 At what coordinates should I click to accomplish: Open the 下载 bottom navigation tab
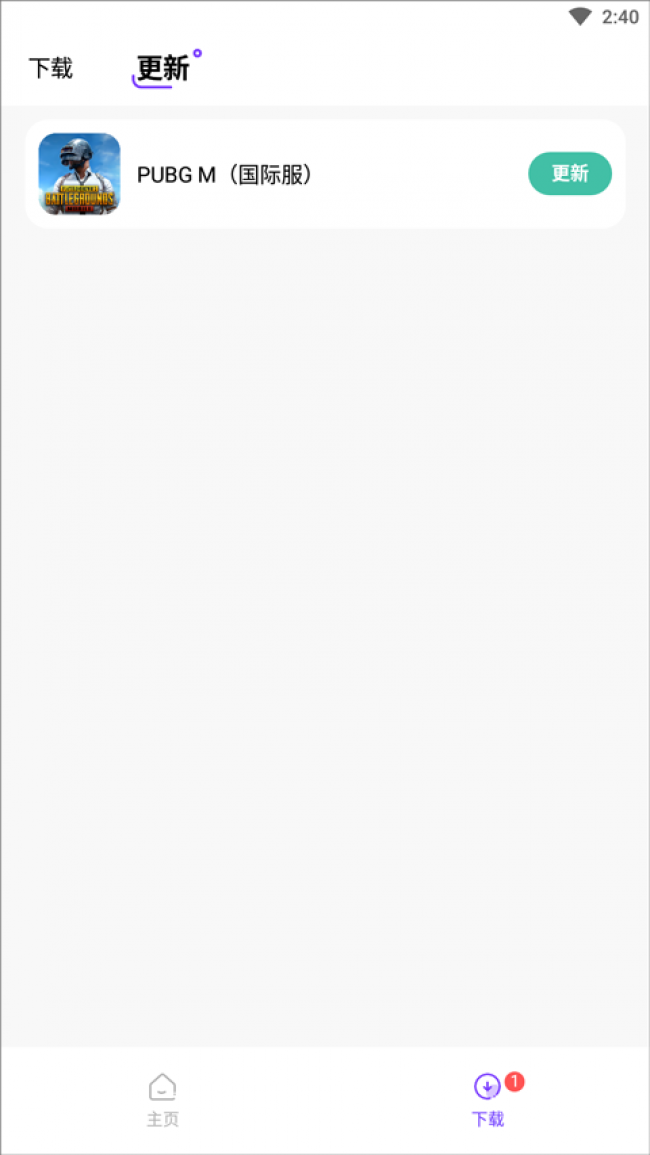(x=488, y=1100)
